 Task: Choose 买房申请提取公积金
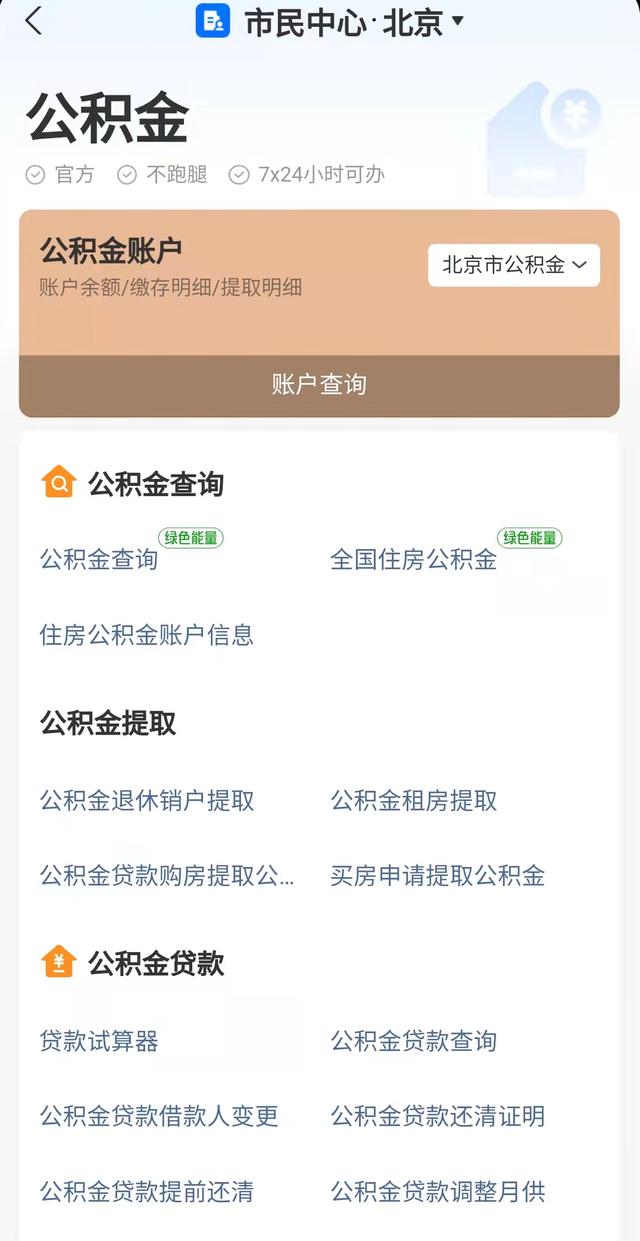pyautogui.click(x=438, y=876)
